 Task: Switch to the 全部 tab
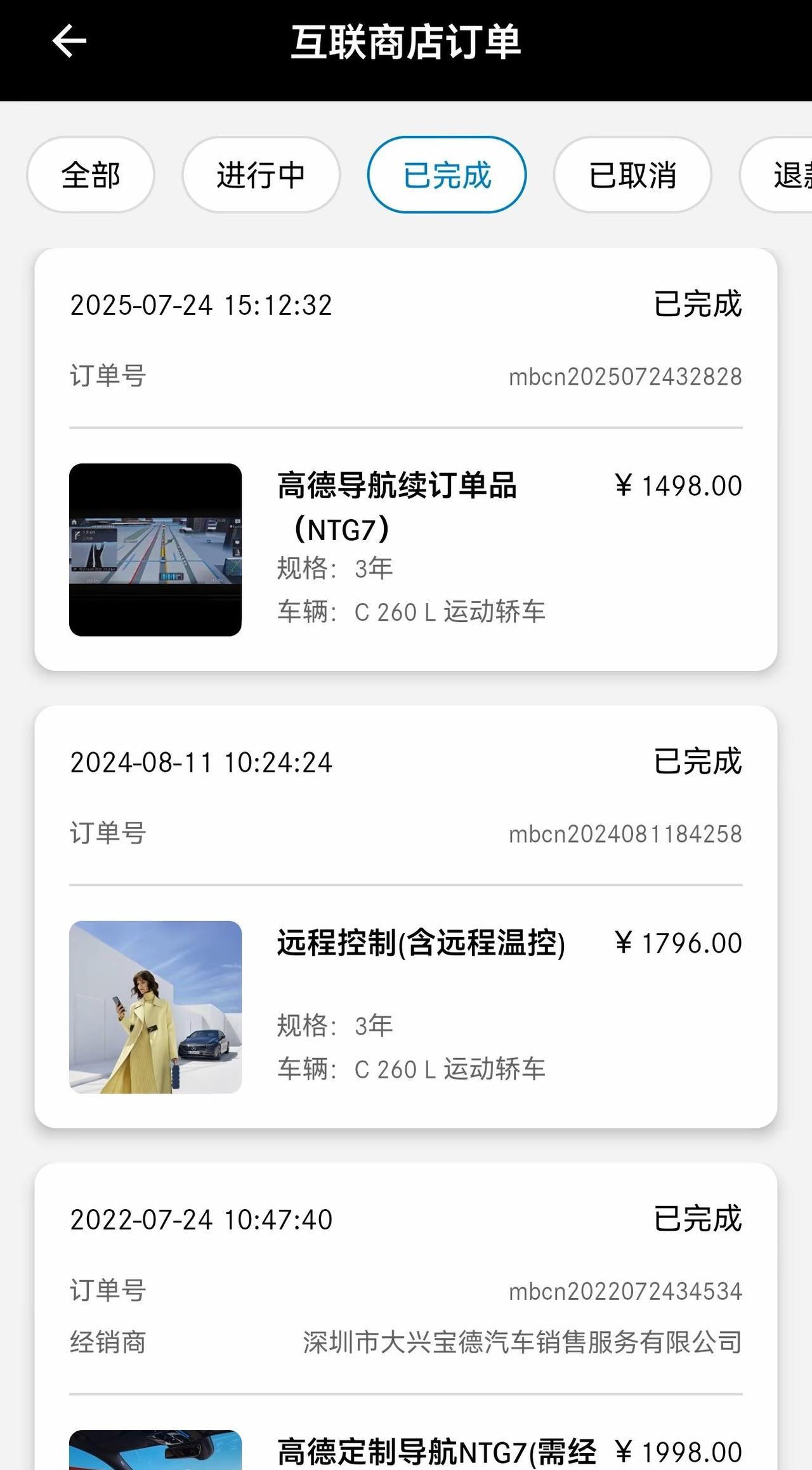click(90, 175)
